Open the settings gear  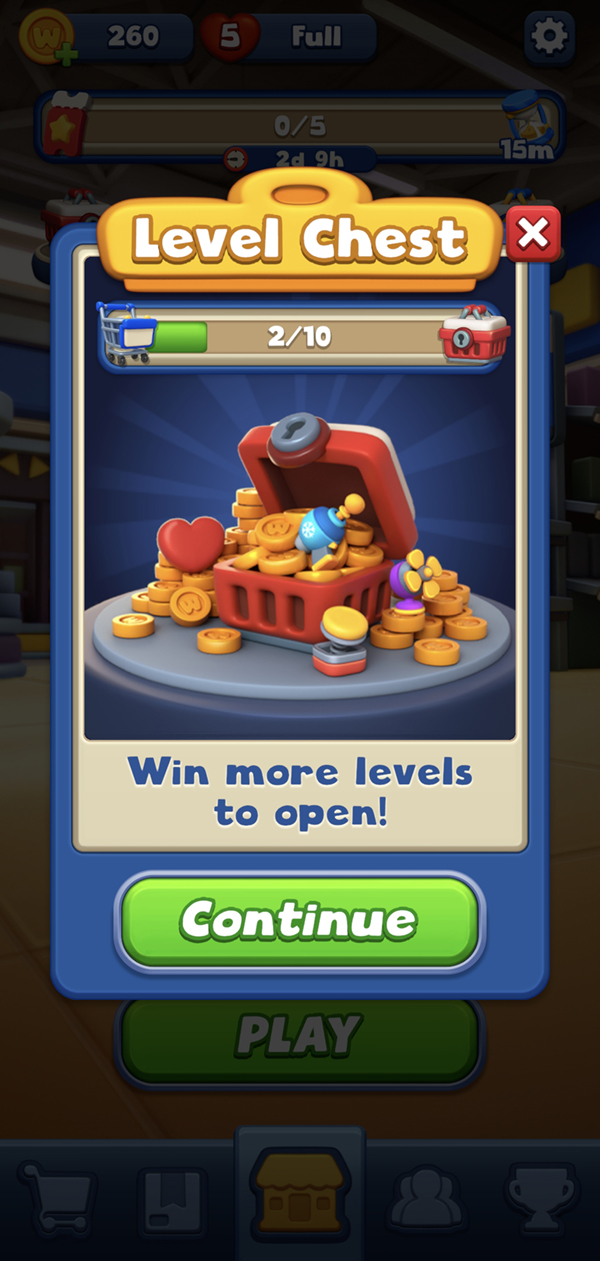tap(549, 37)
